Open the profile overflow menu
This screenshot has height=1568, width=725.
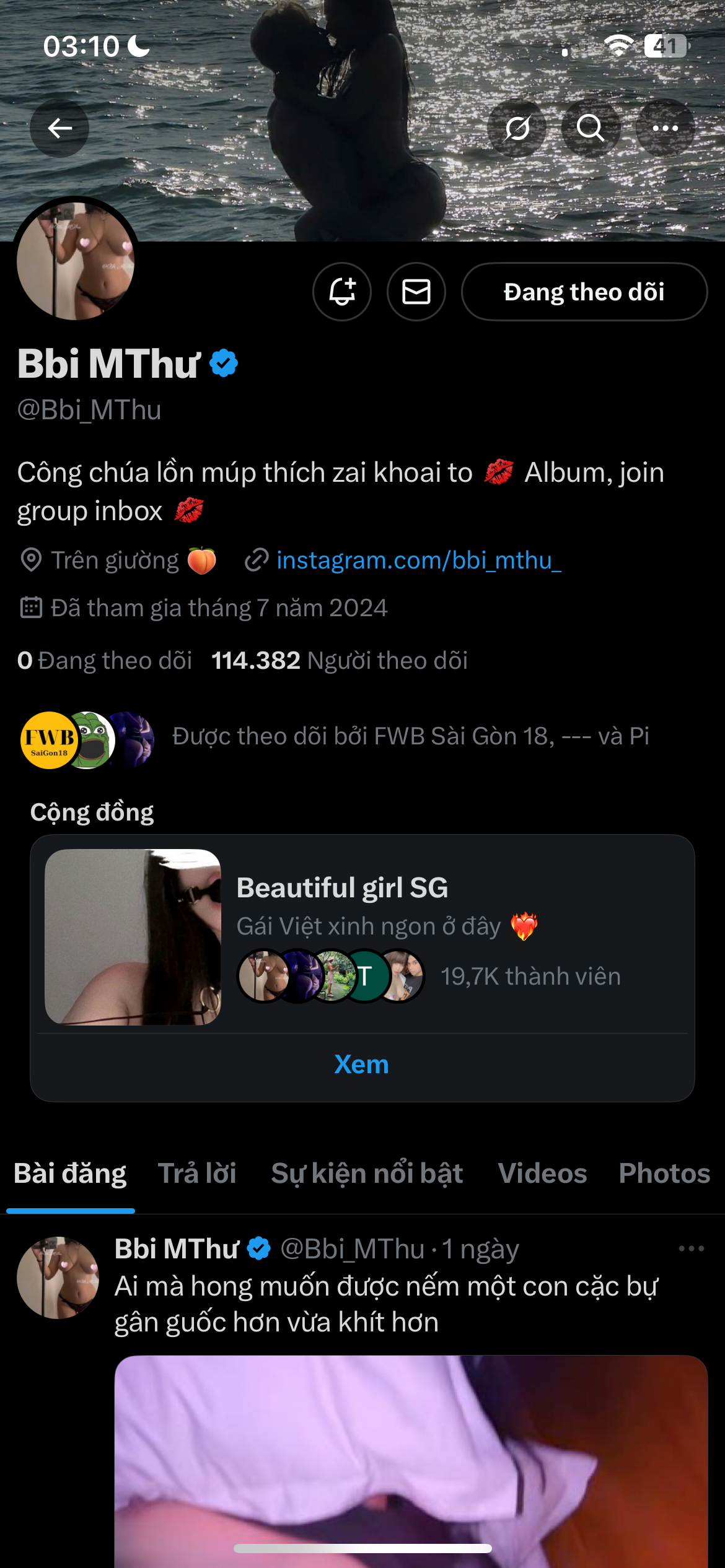666,128
